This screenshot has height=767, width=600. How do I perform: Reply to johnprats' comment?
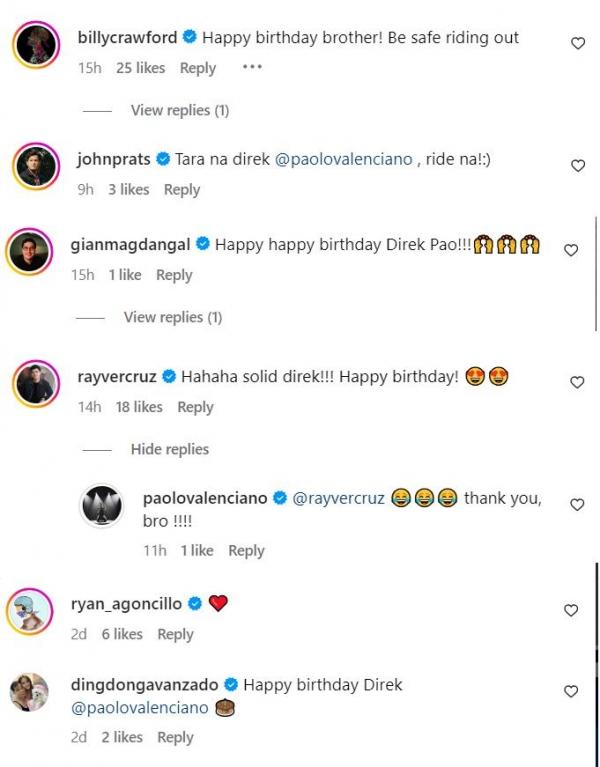click(x=182, y=189)
